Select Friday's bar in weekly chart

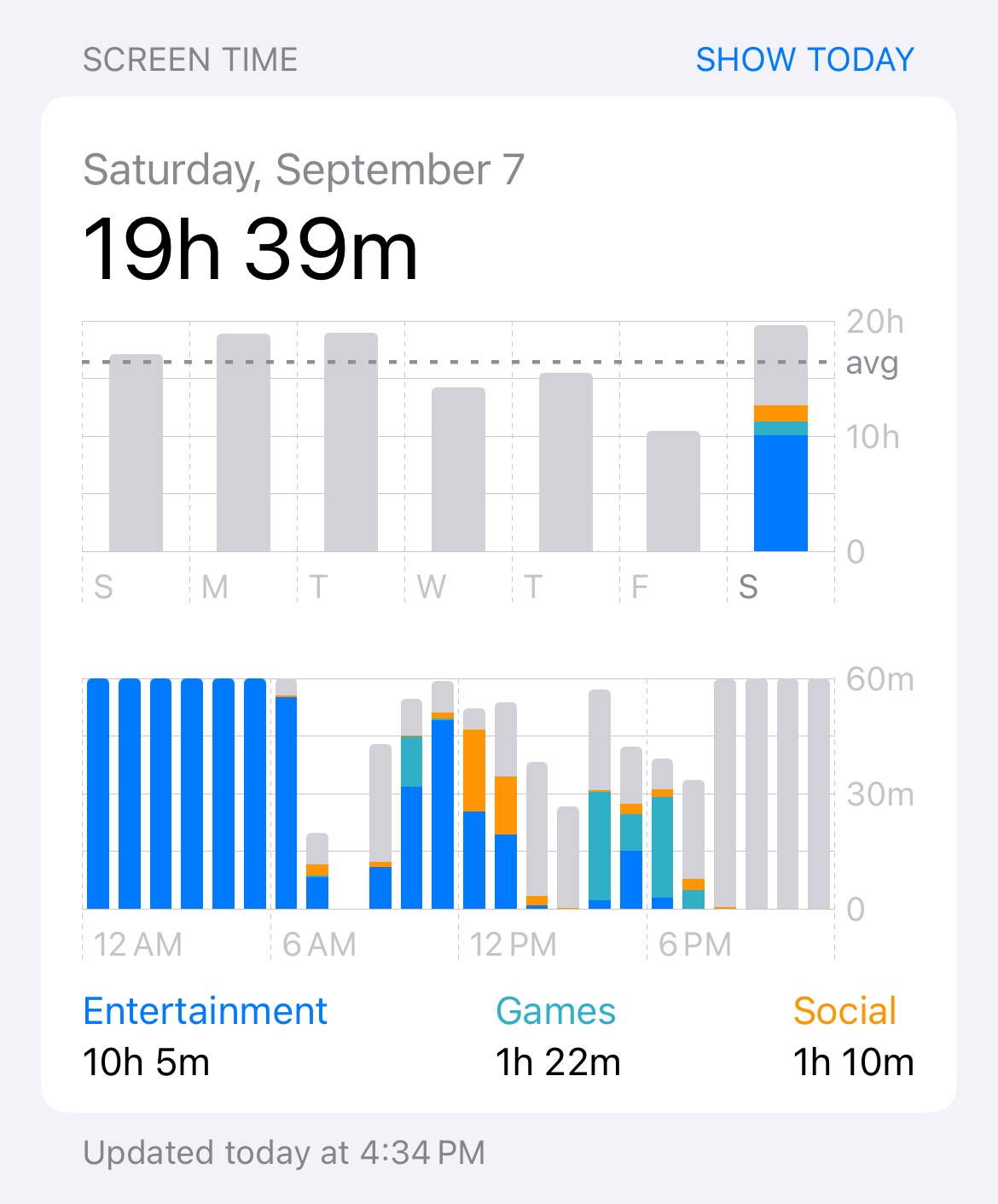(x=673, y=491)
